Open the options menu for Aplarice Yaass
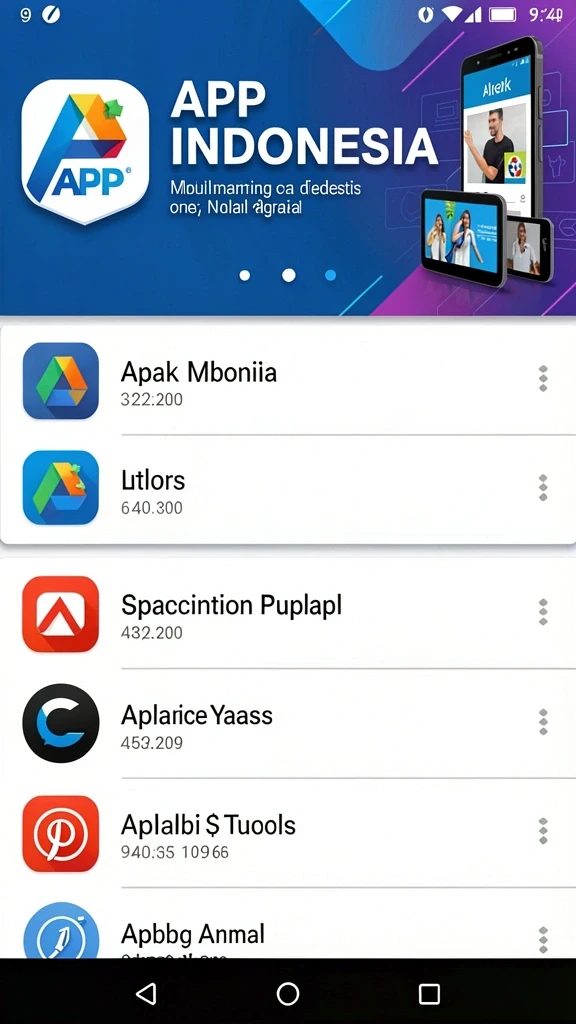Image resolution: width=576 pixels, height=1024 pixels. pyautogui.click(x=543, y=722)
